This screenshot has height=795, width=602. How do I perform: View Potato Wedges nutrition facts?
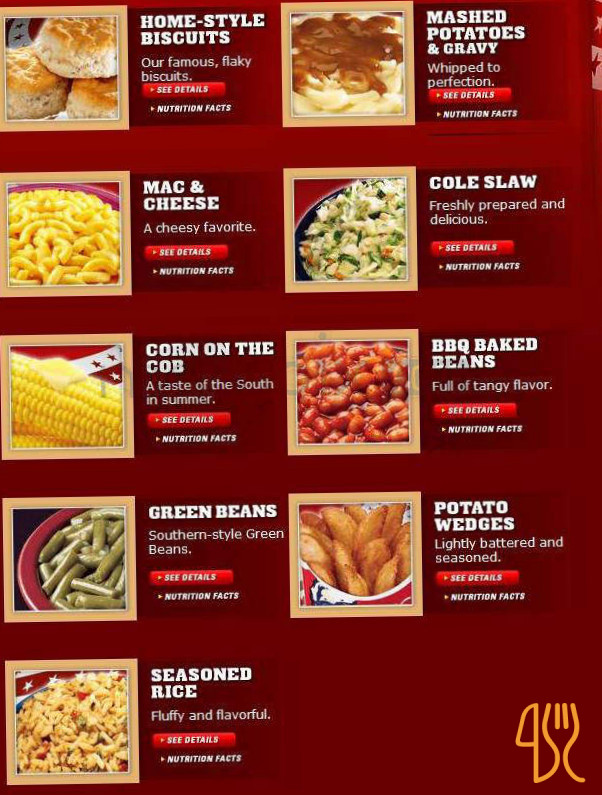coord(487,597)
